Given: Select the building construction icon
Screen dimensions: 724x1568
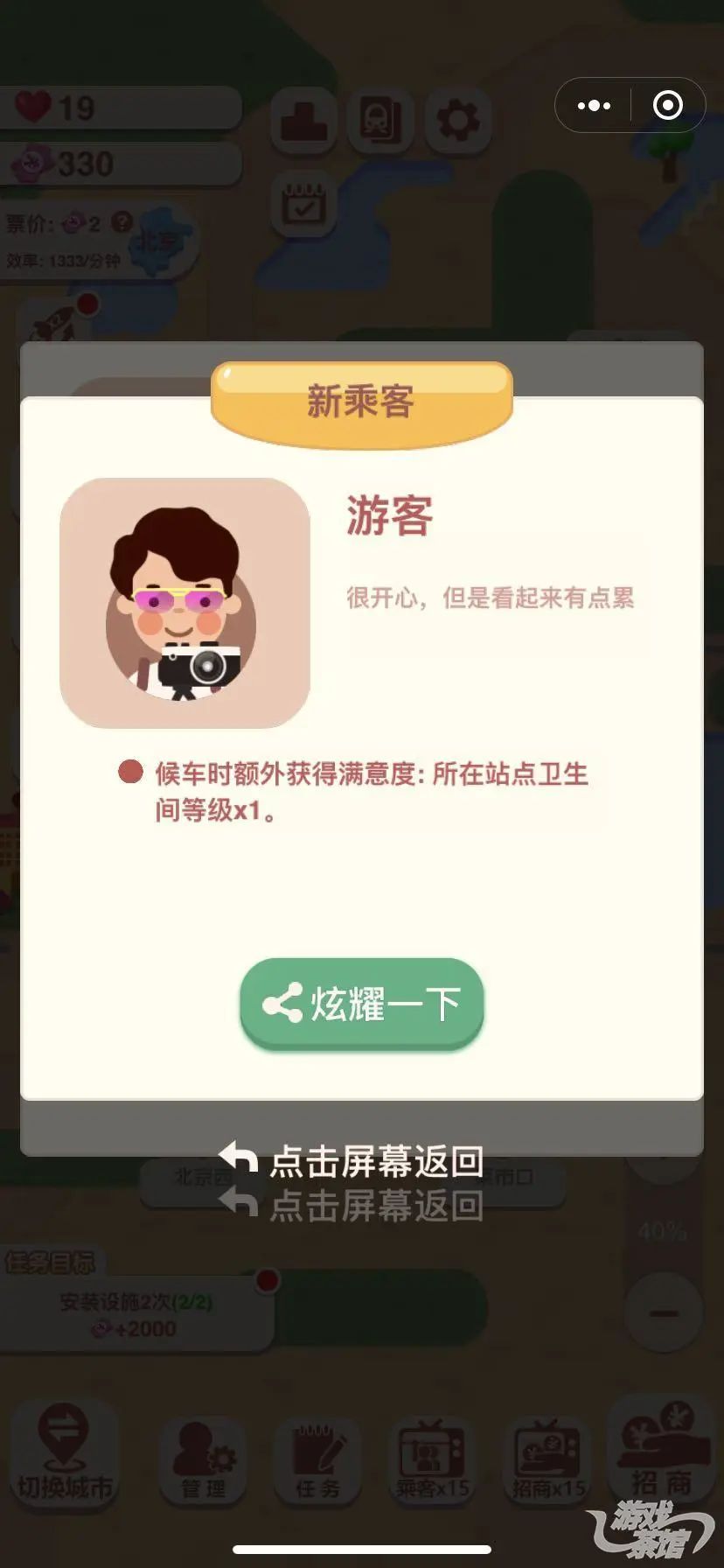Looking at the screenshot, I should pyautogui.click(x=305, y=121).
